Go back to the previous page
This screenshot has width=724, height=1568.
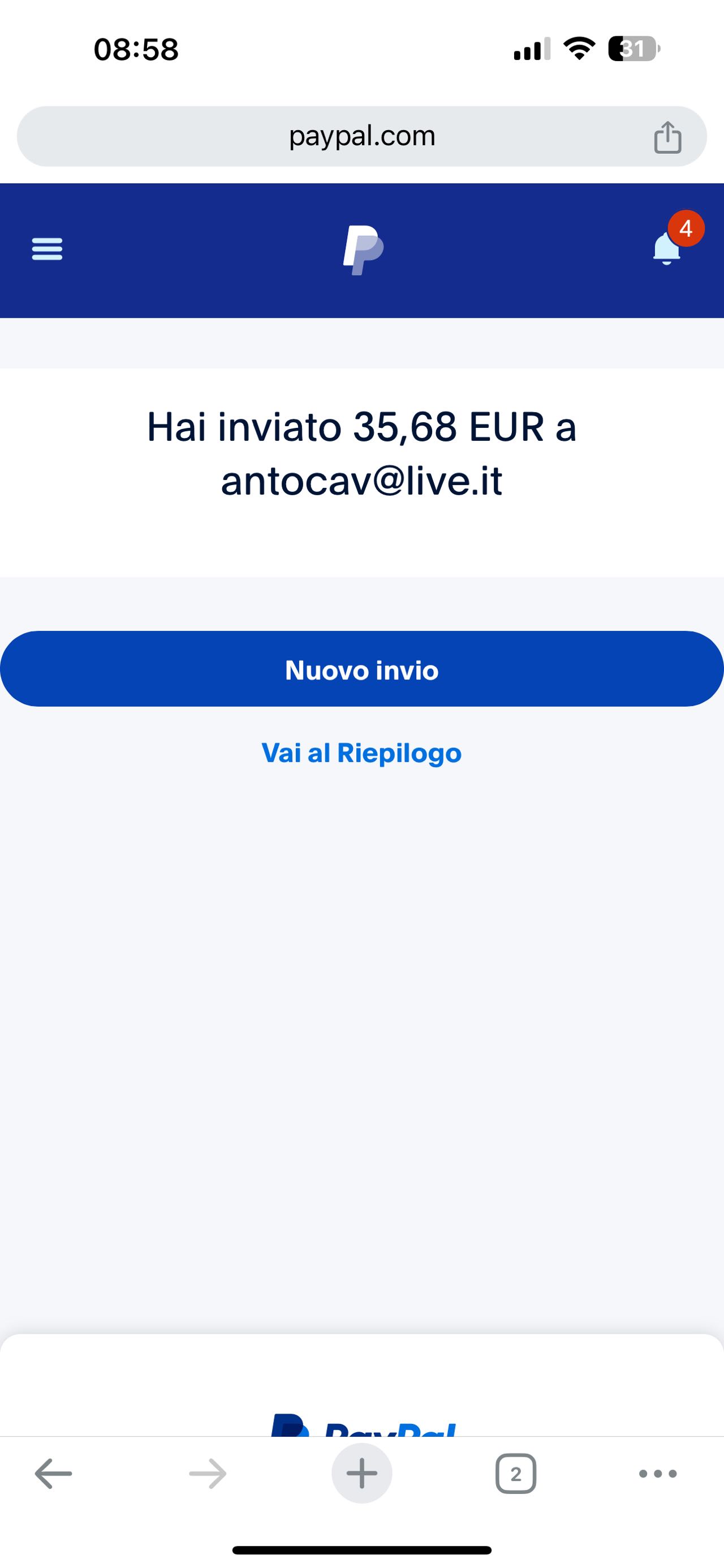coord(54,1474)
